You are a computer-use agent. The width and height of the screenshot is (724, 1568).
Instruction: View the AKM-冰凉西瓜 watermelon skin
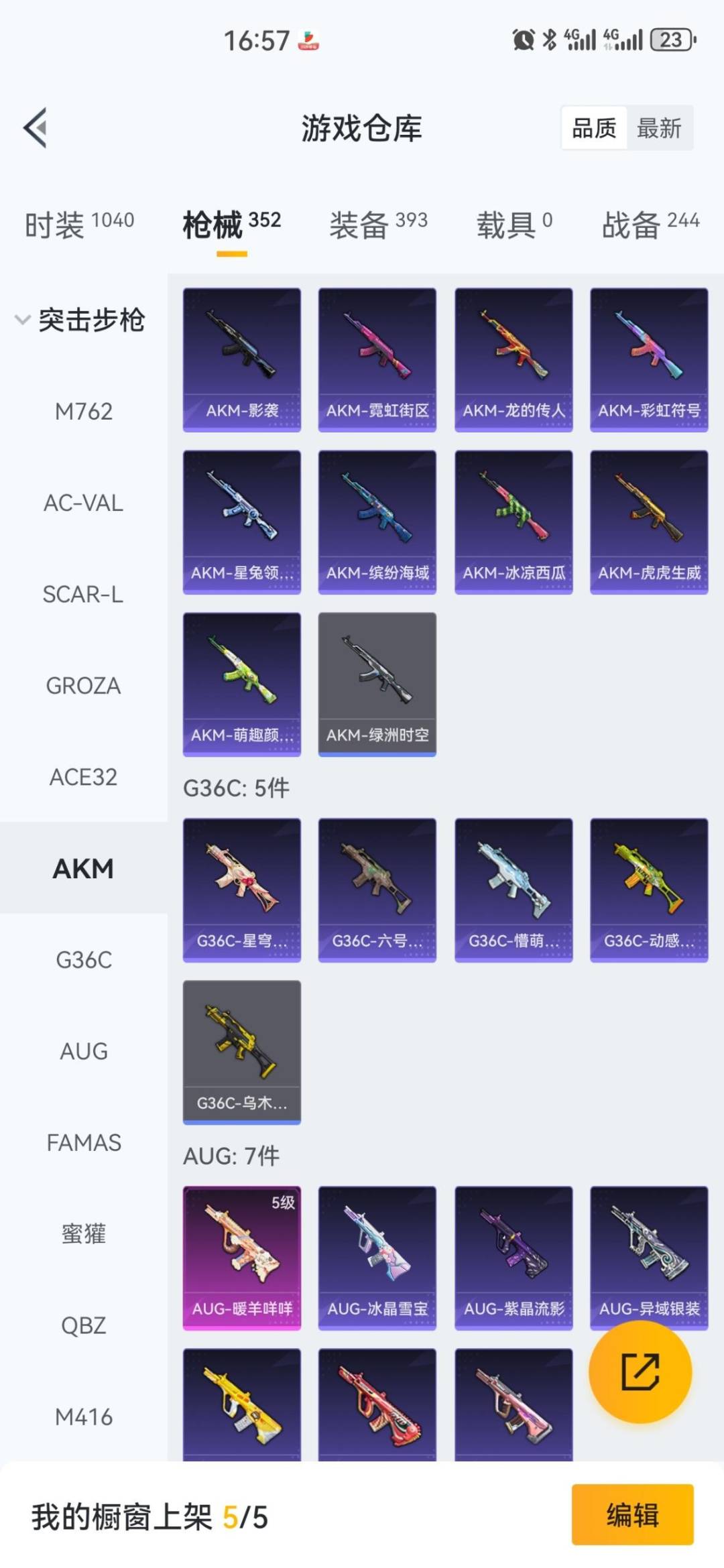click(513, 523)
